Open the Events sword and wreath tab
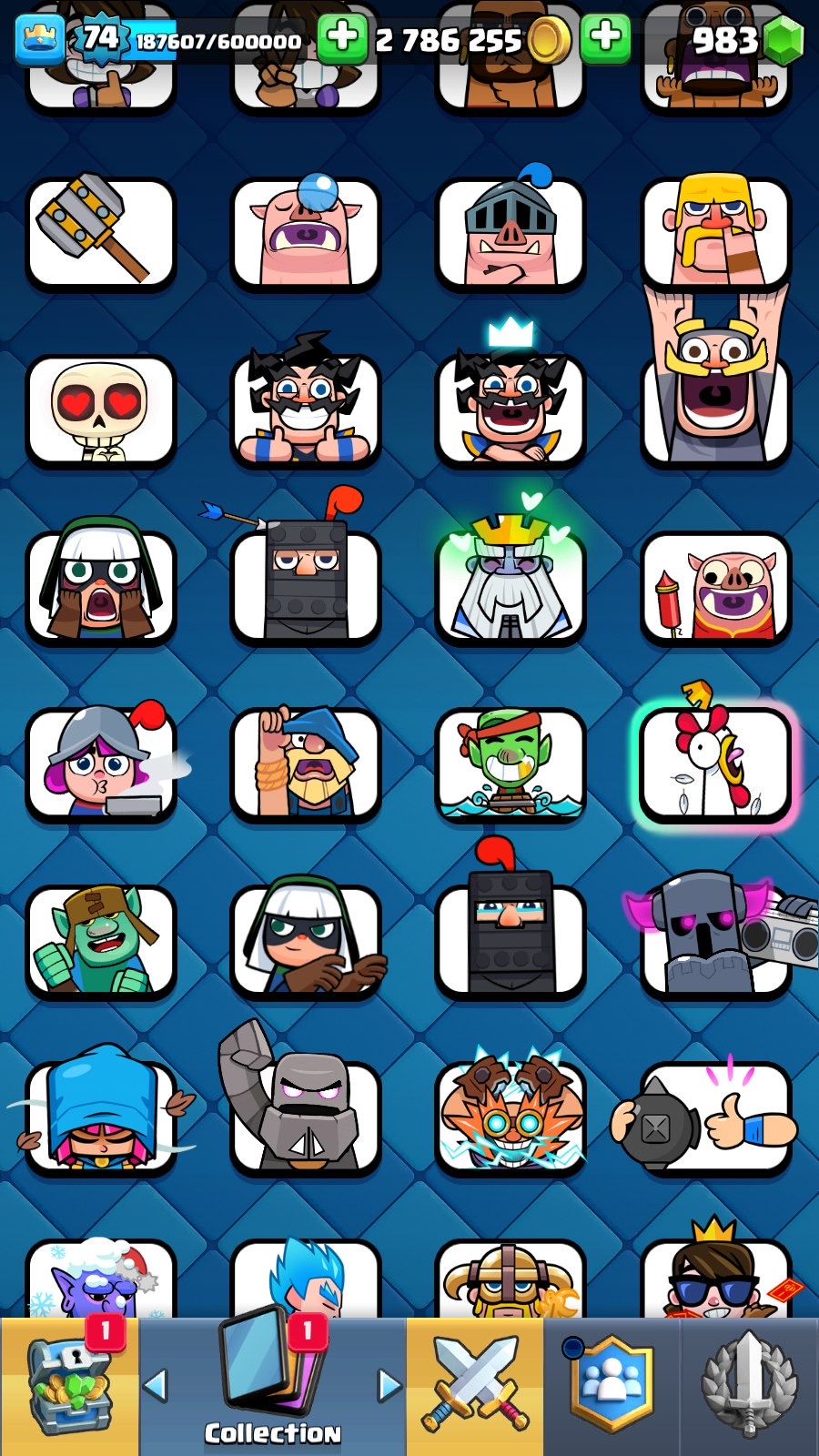Image resolution: width=819 pixels, height=1456 pixels. click(x=750, y=1386)
